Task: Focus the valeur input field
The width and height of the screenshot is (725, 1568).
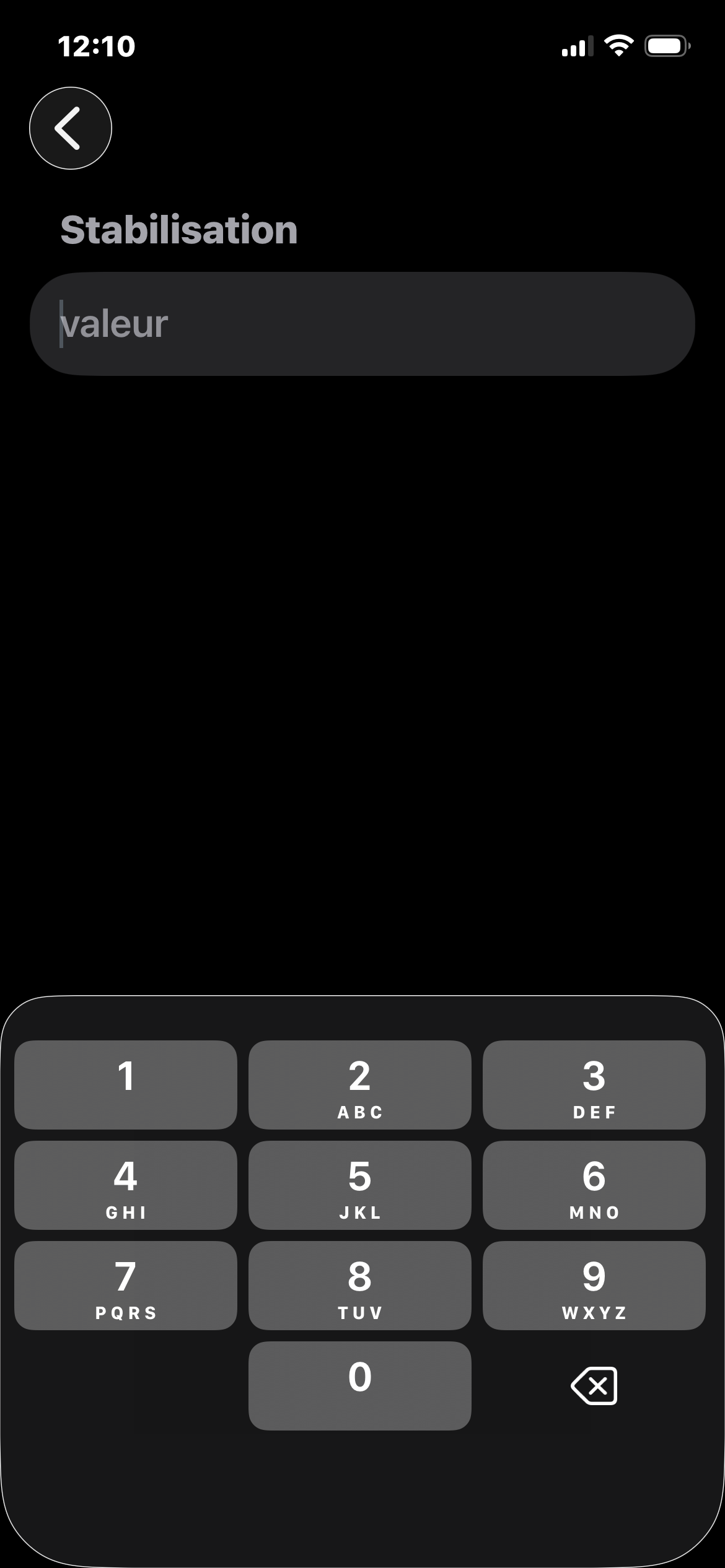Action: coord(362,324)
